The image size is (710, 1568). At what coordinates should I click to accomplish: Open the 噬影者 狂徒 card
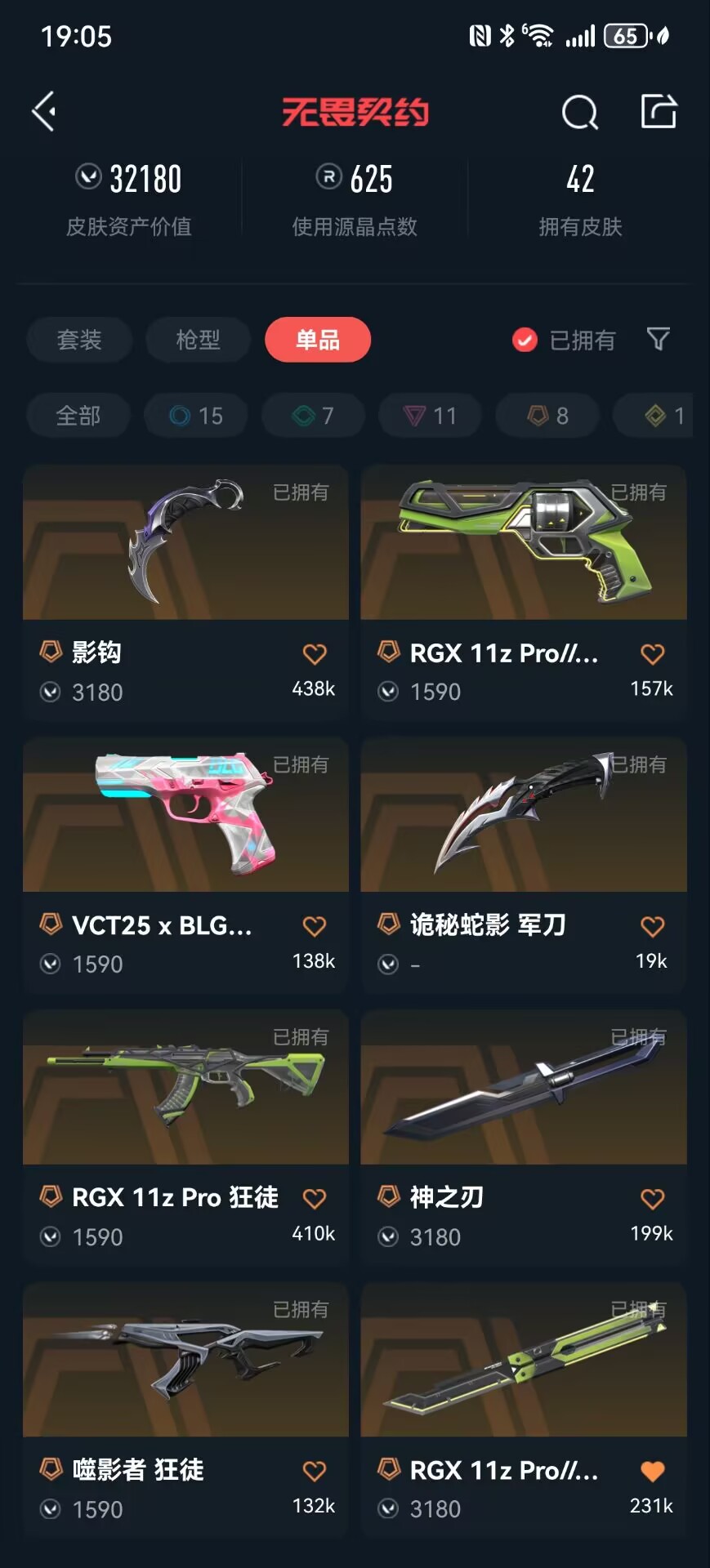[x=185, y=1410]
